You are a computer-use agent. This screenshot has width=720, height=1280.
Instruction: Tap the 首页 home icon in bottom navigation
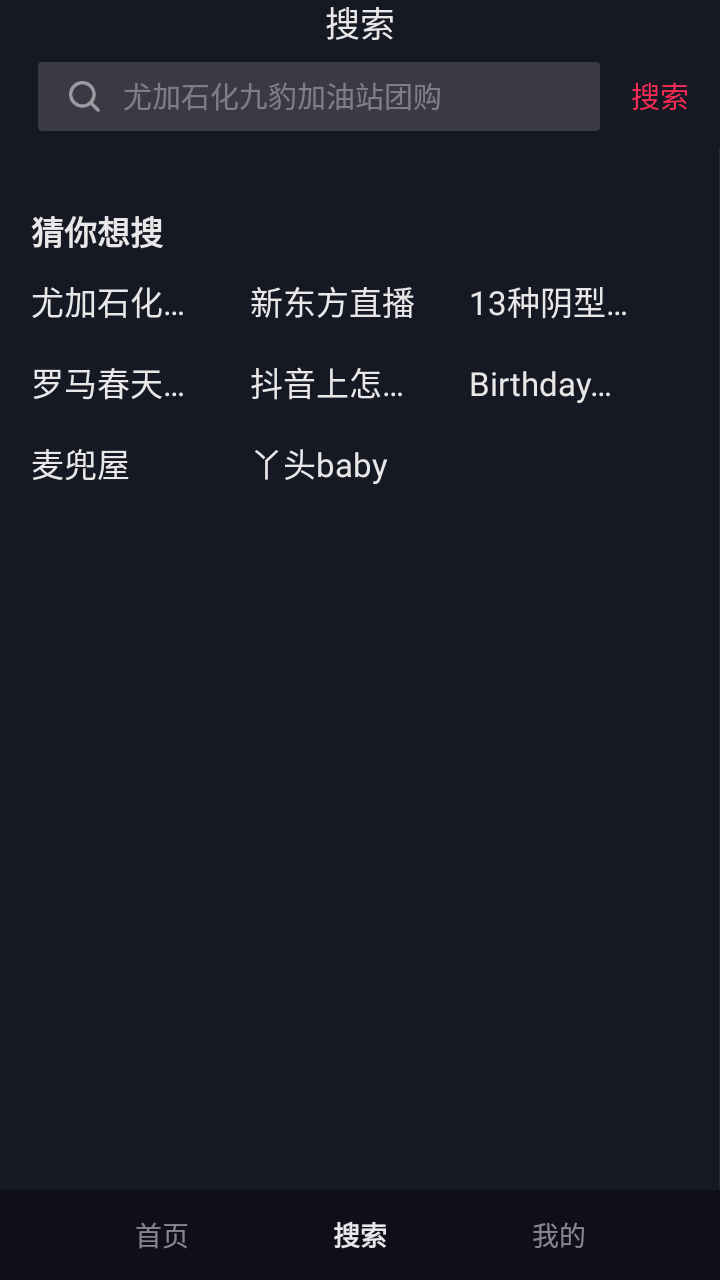click(161, 1235)
